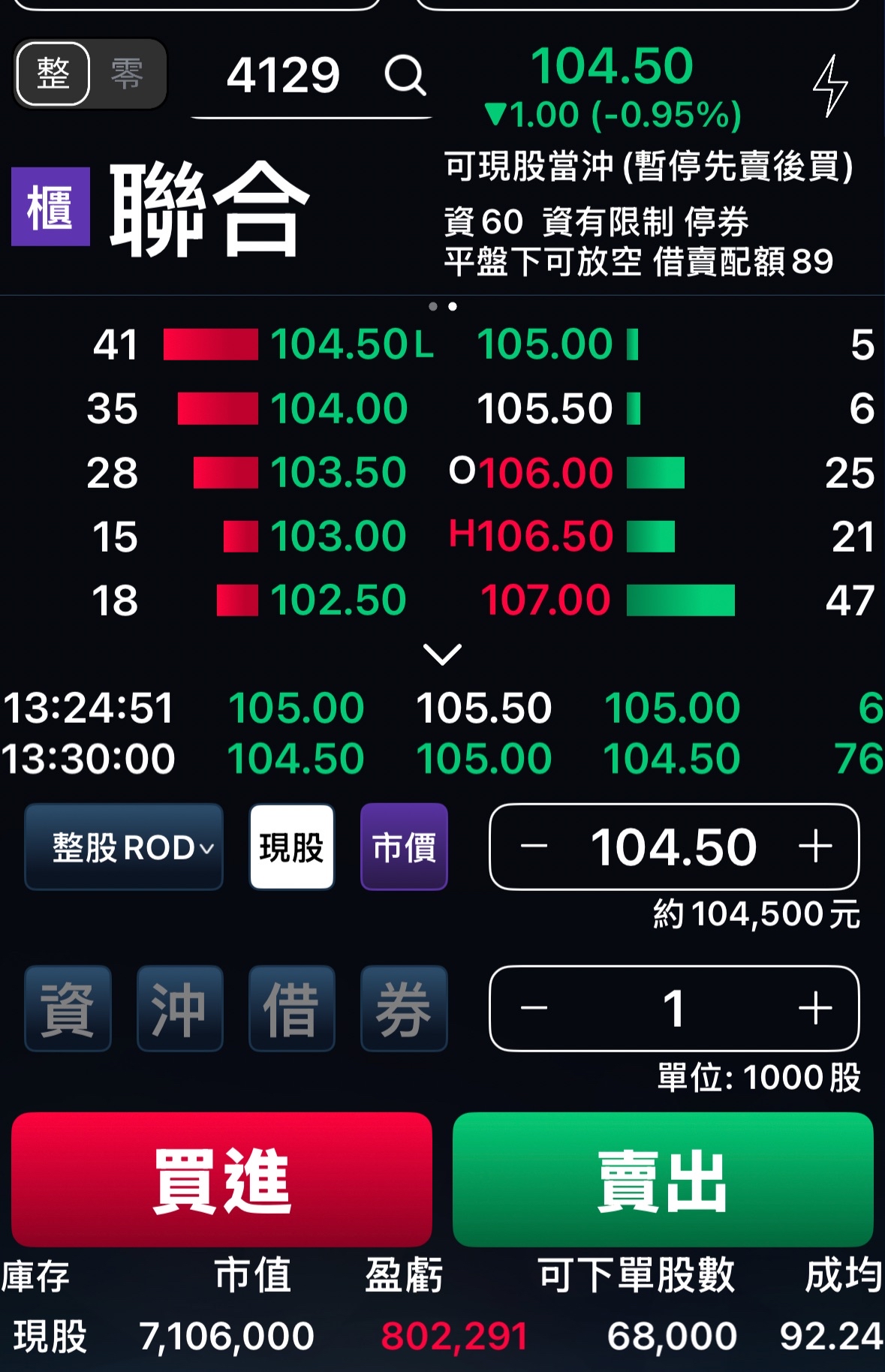Tap the red 買進 buy button
This screenshot has width=885, height=1372.
point(221,1180)
